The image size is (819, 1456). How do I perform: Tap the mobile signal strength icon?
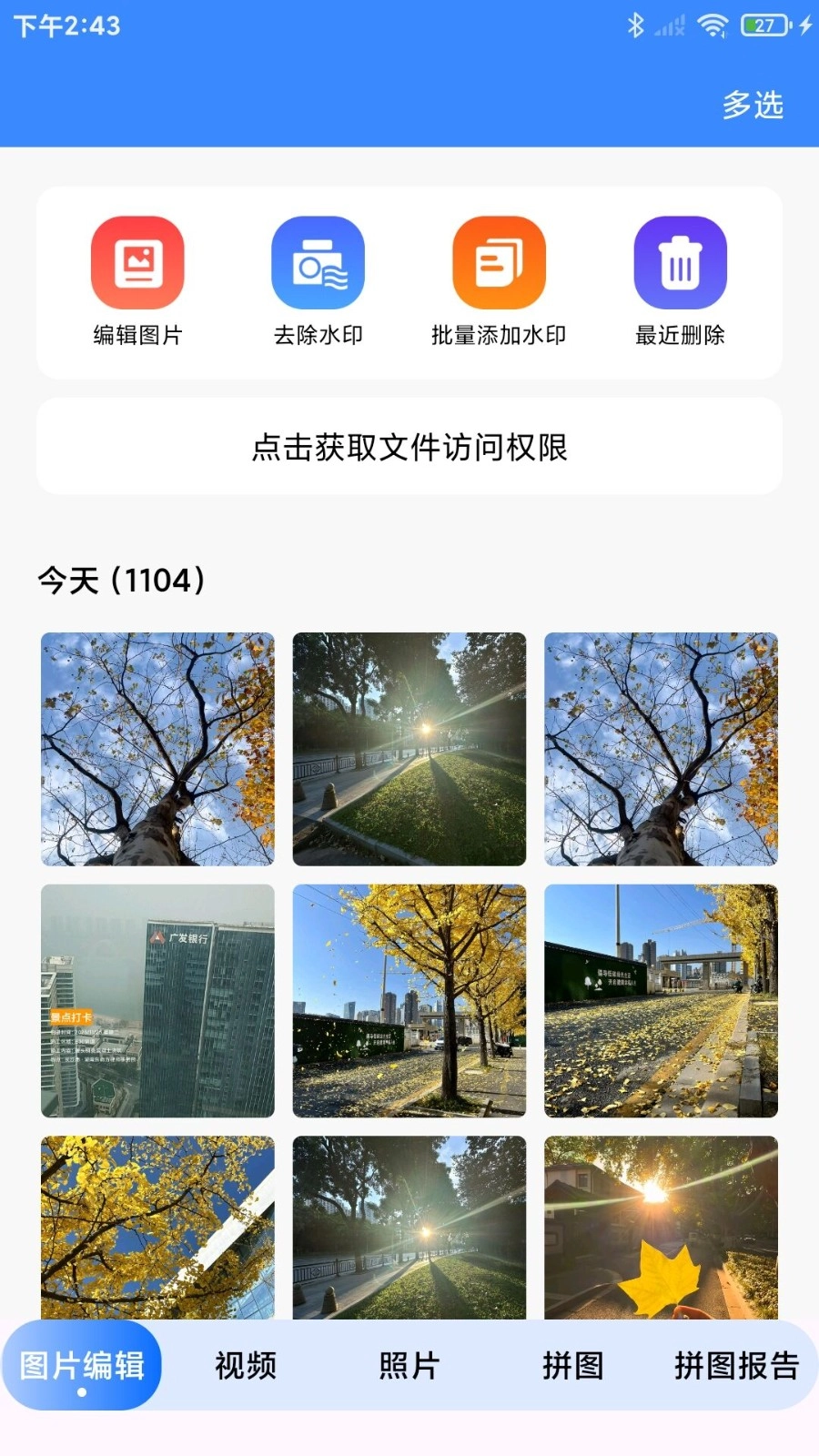point(671,25)
